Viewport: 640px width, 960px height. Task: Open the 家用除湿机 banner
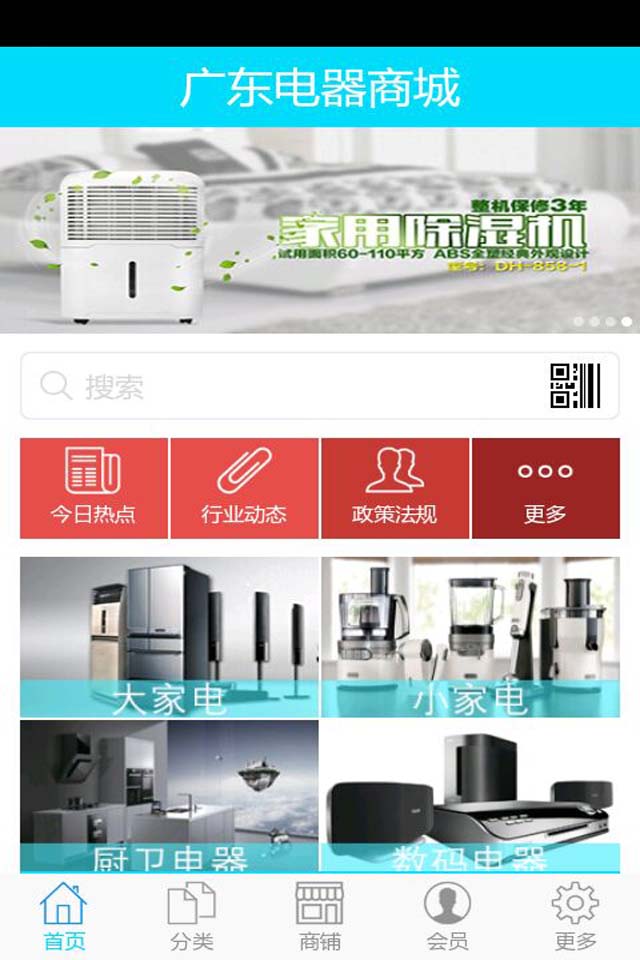(320, 230)
